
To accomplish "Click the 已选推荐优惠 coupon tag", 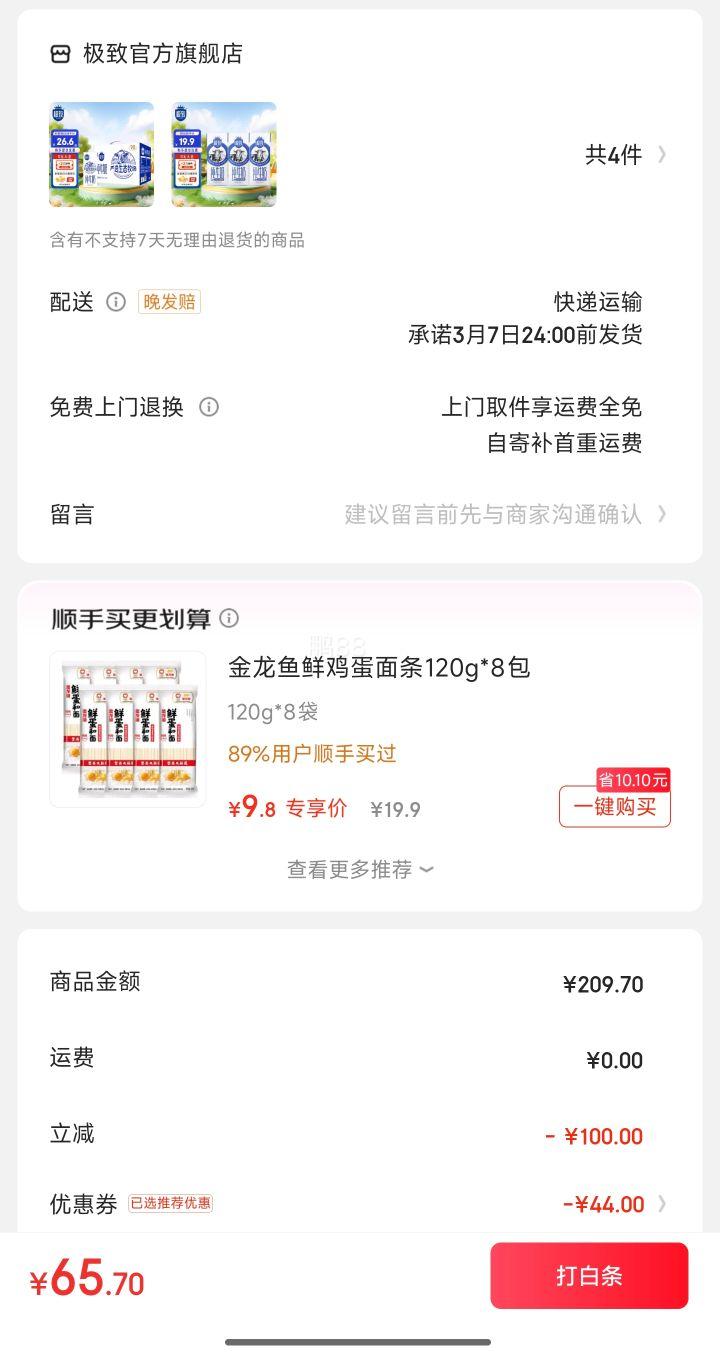I will point(170,1204).
